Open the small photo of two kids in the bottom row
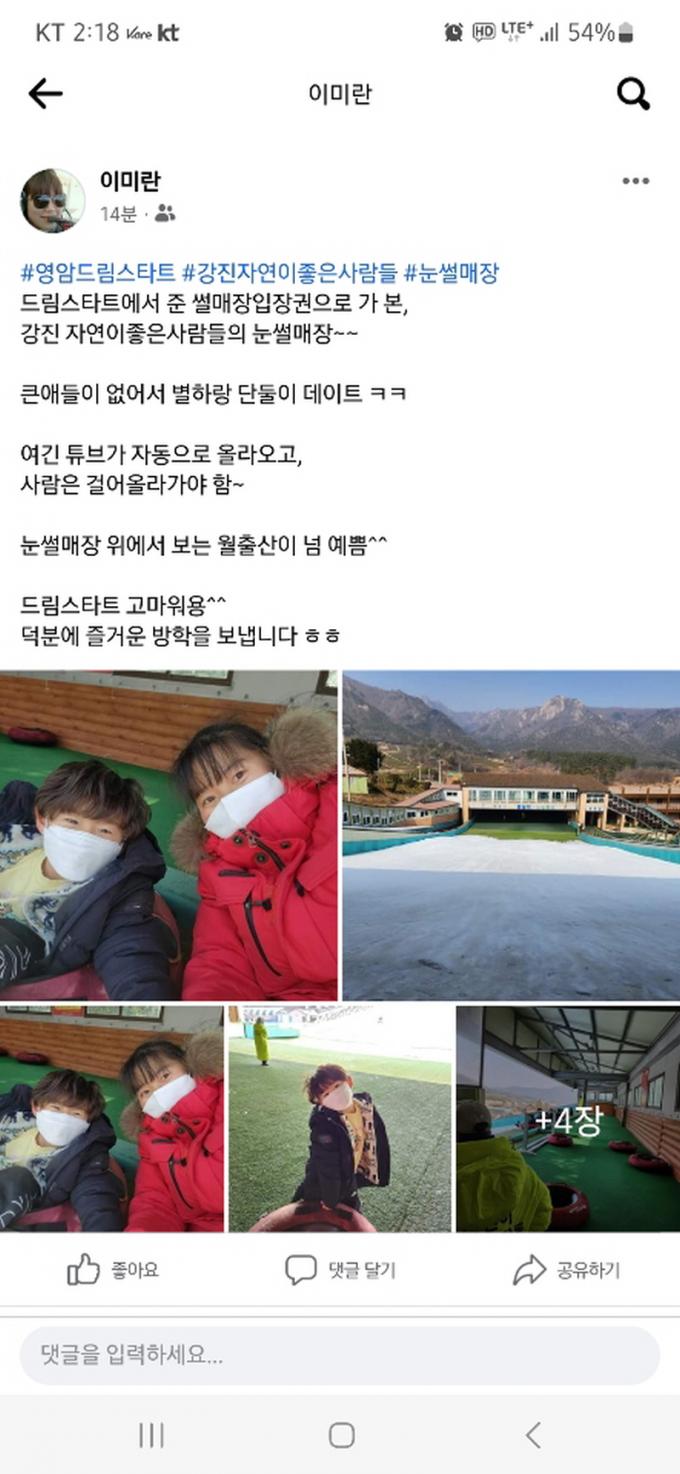 pyautogui.click(x=111, y=1119)
